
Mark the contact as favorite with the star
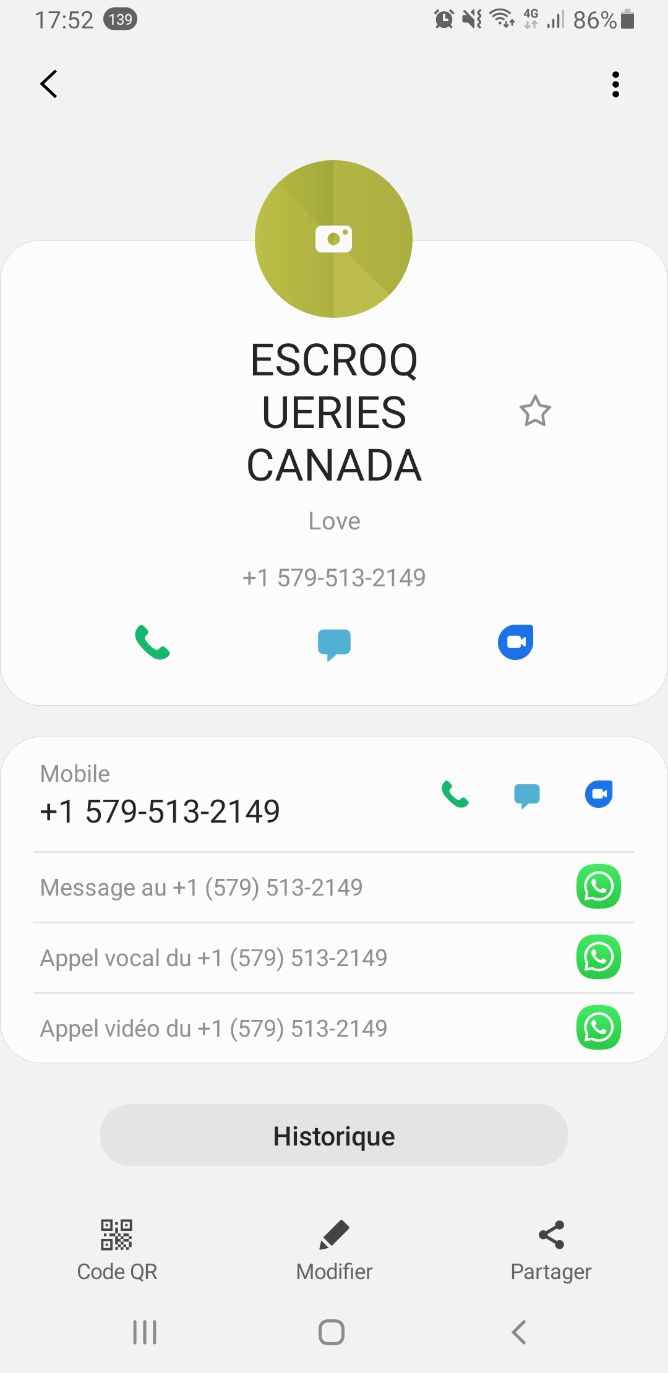point(535,411)
